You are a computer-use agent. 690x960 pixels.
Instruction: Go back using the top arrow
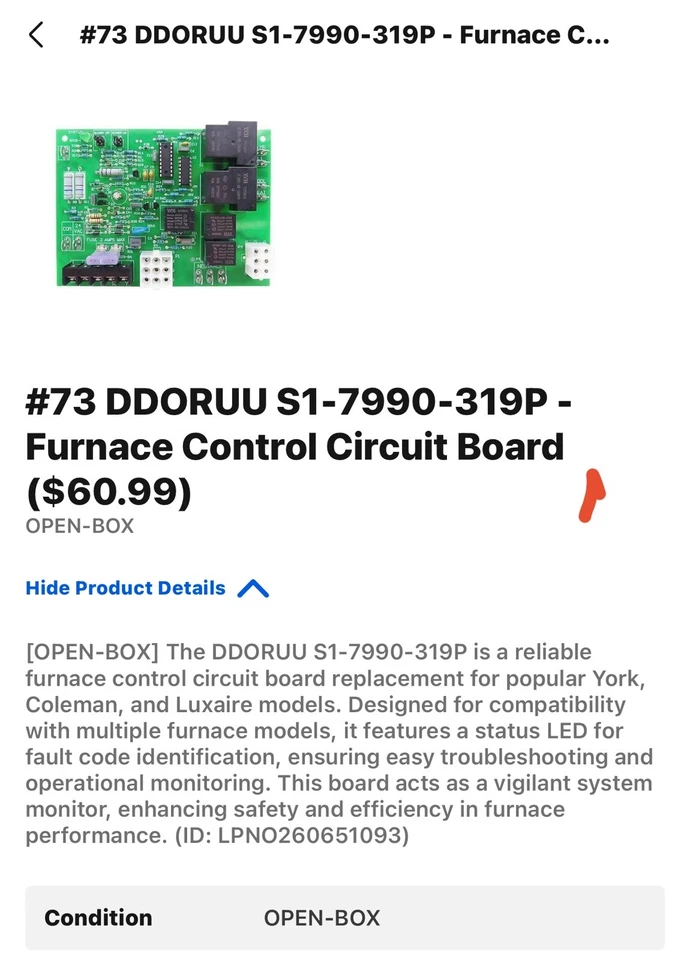[x=37, y=36]
